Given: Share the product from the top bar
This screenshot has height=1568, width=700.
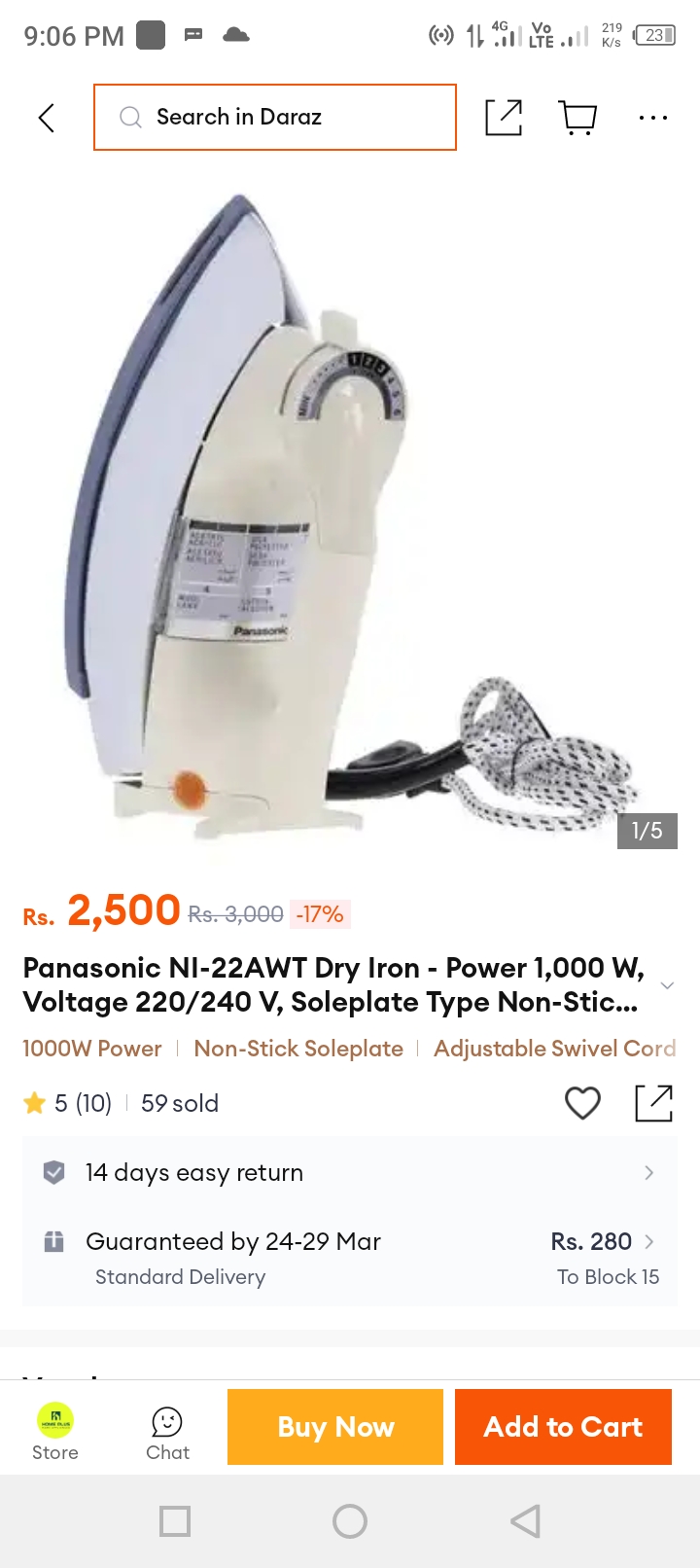Looking at the screenshot, I should 504,118.
